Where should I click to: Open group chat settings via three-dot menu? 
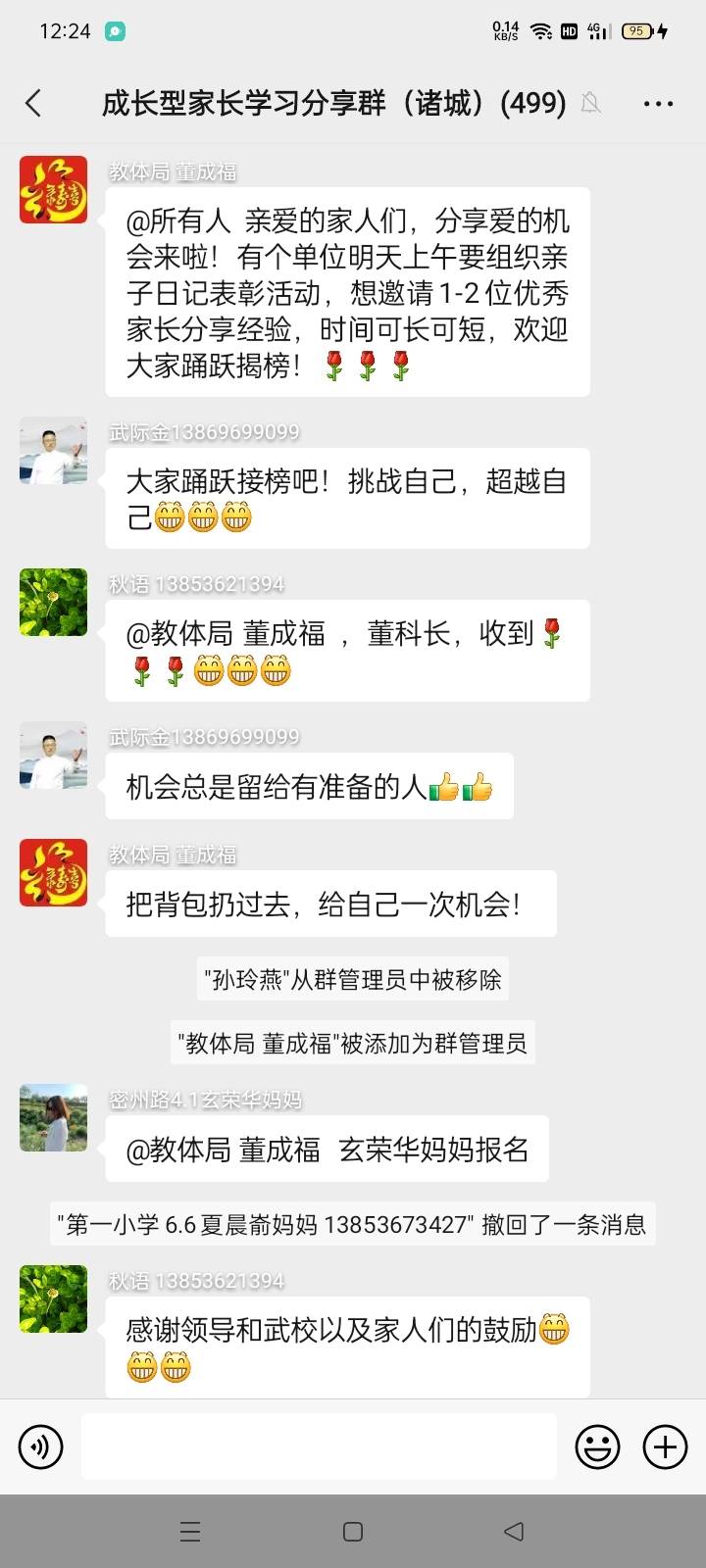659,102
